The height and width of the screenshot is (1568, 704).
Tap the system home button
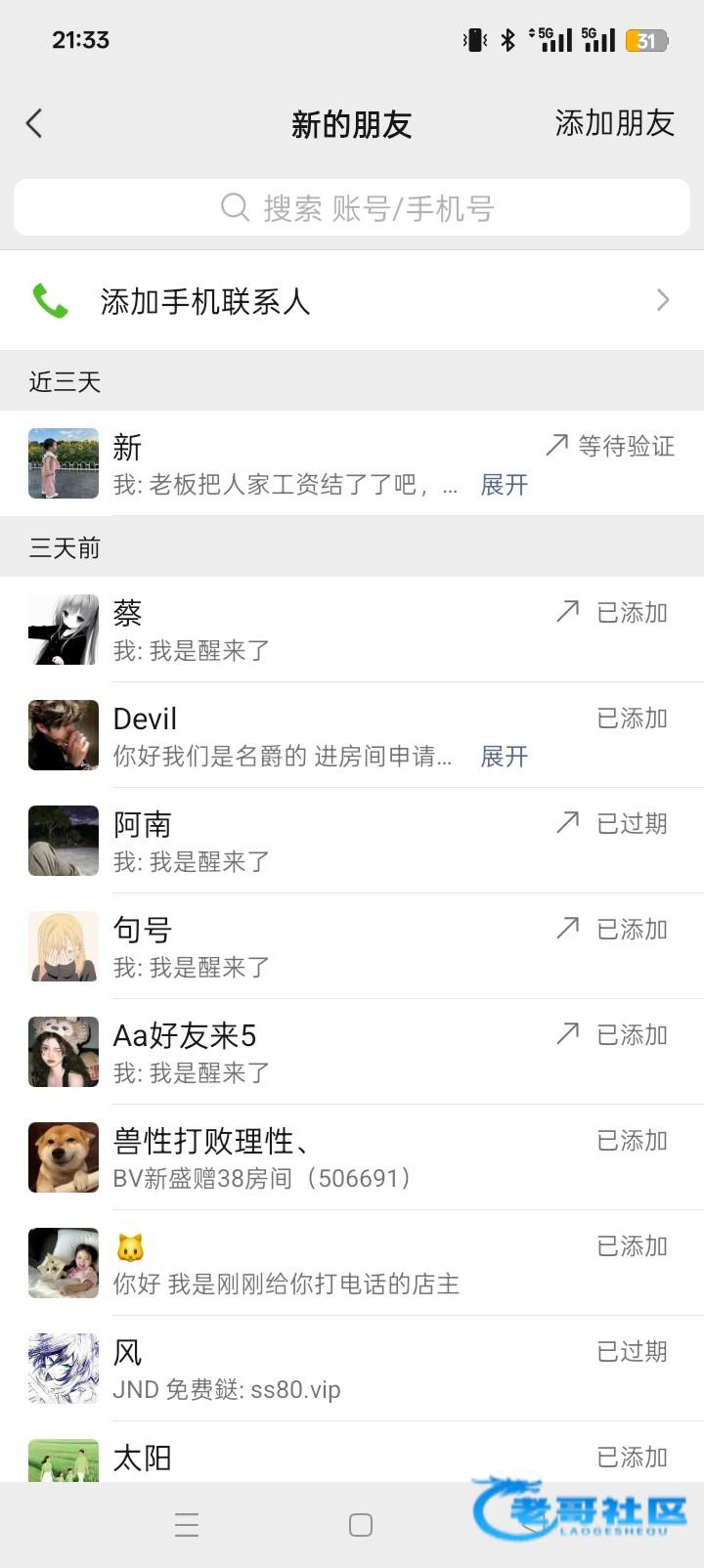361,1525
